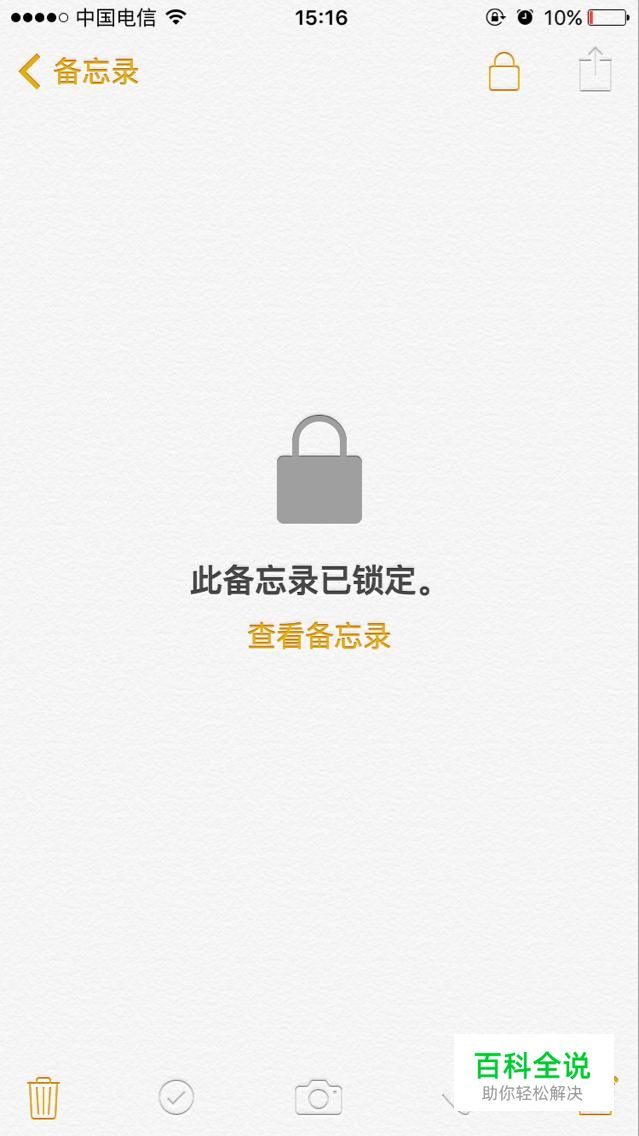Go back to 备忘录 list

[x=78, y=72]
